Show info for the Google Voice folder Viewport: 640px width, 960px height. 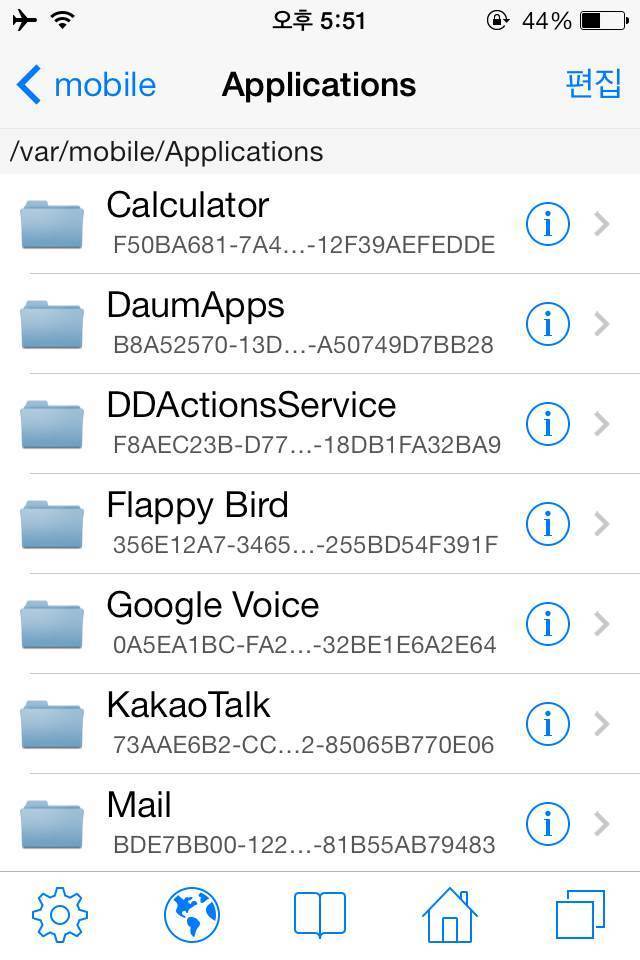coord(547,624)
